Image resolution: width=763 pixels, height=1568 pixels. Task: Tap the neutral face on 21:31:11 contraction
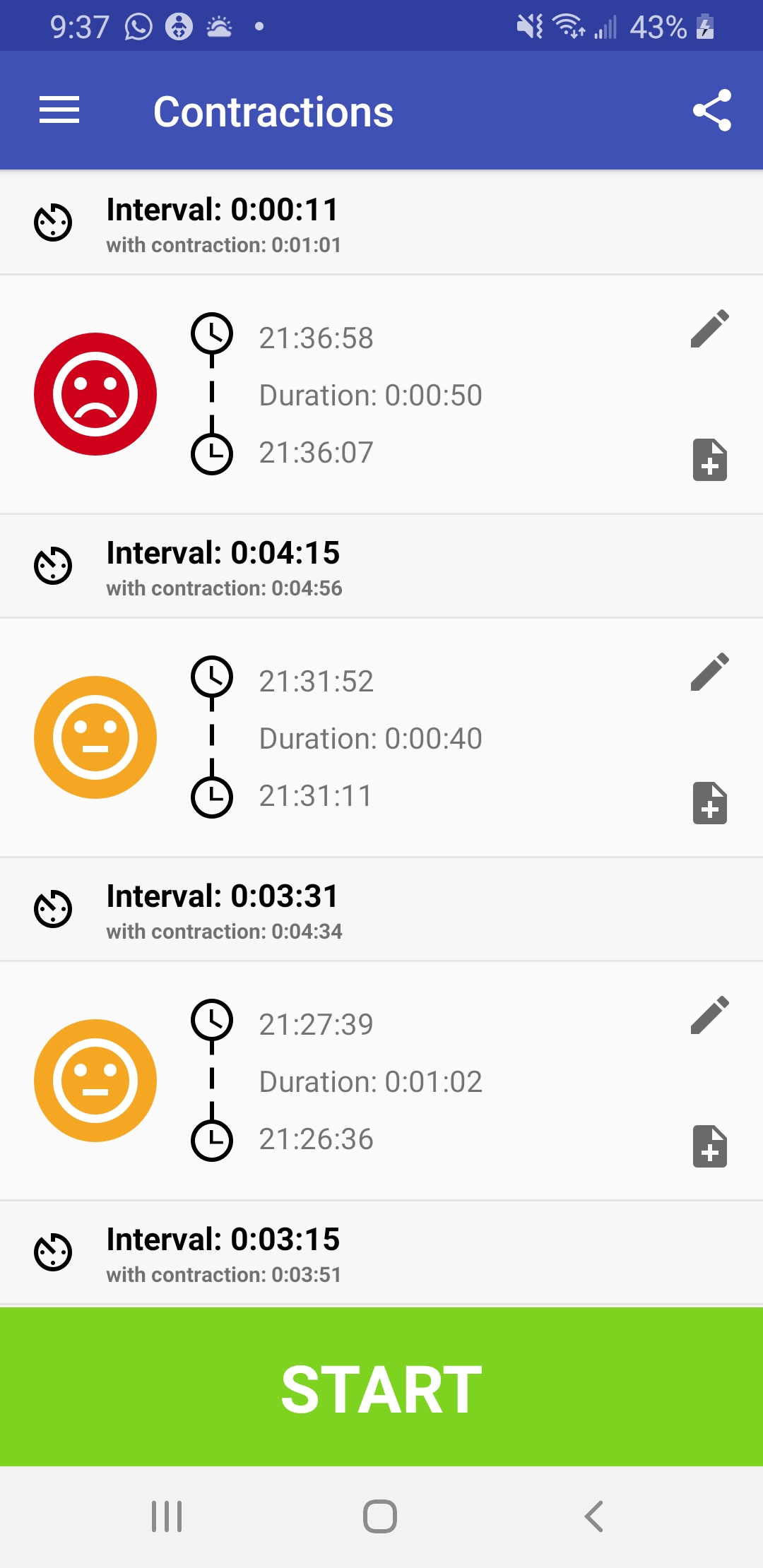point(95,737)
